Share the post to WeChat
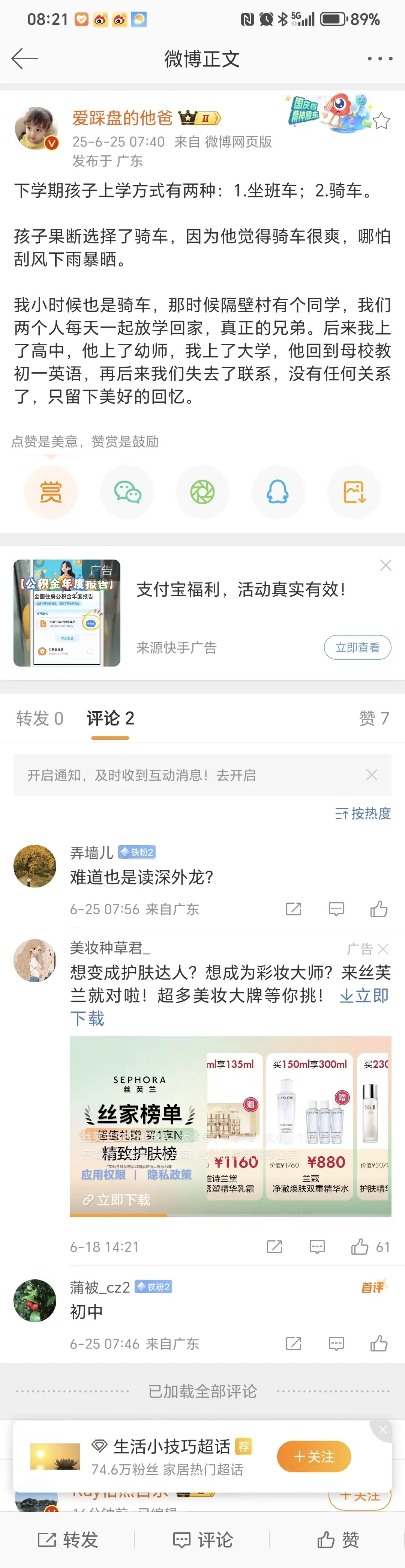 coord(127,492)
